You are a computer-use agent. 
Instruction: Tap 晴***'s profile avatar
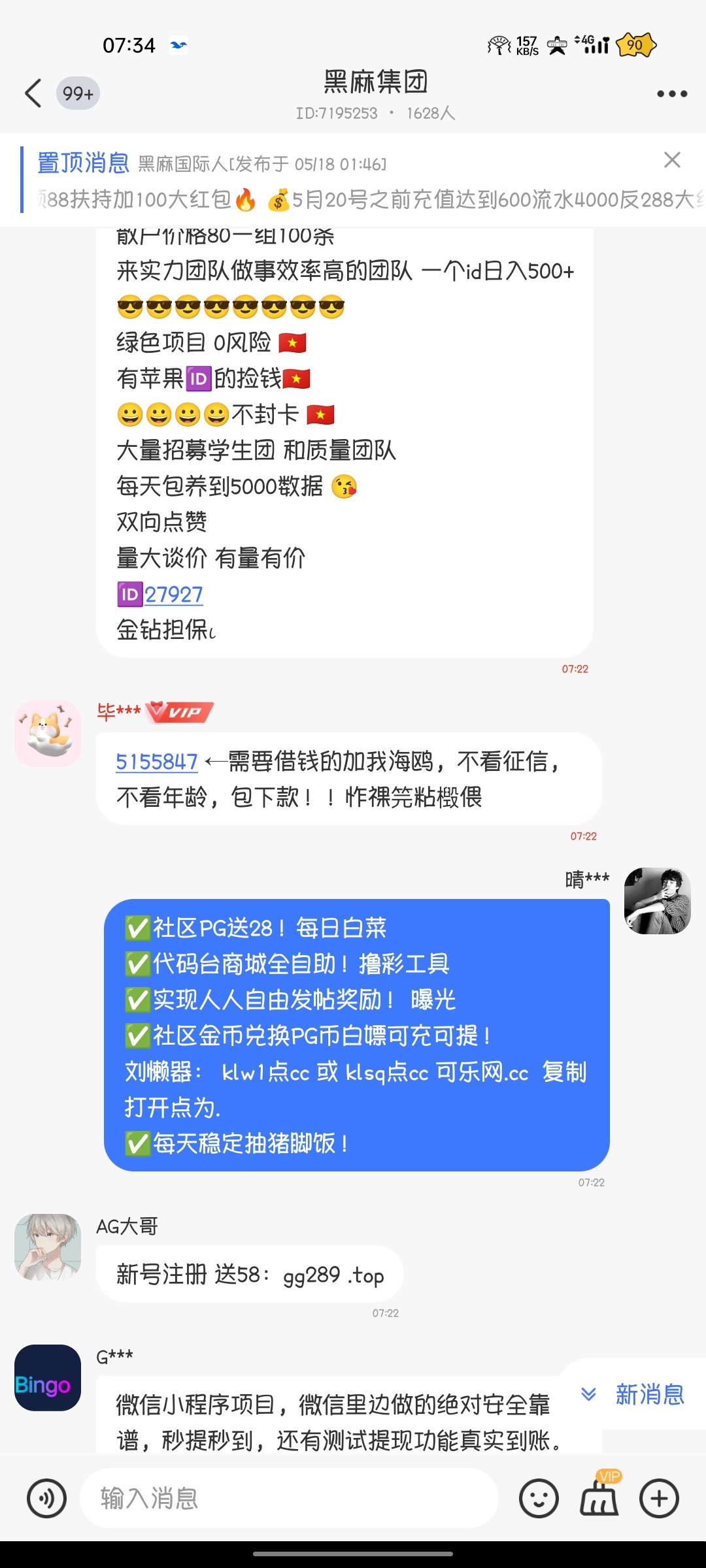point(656,900)
